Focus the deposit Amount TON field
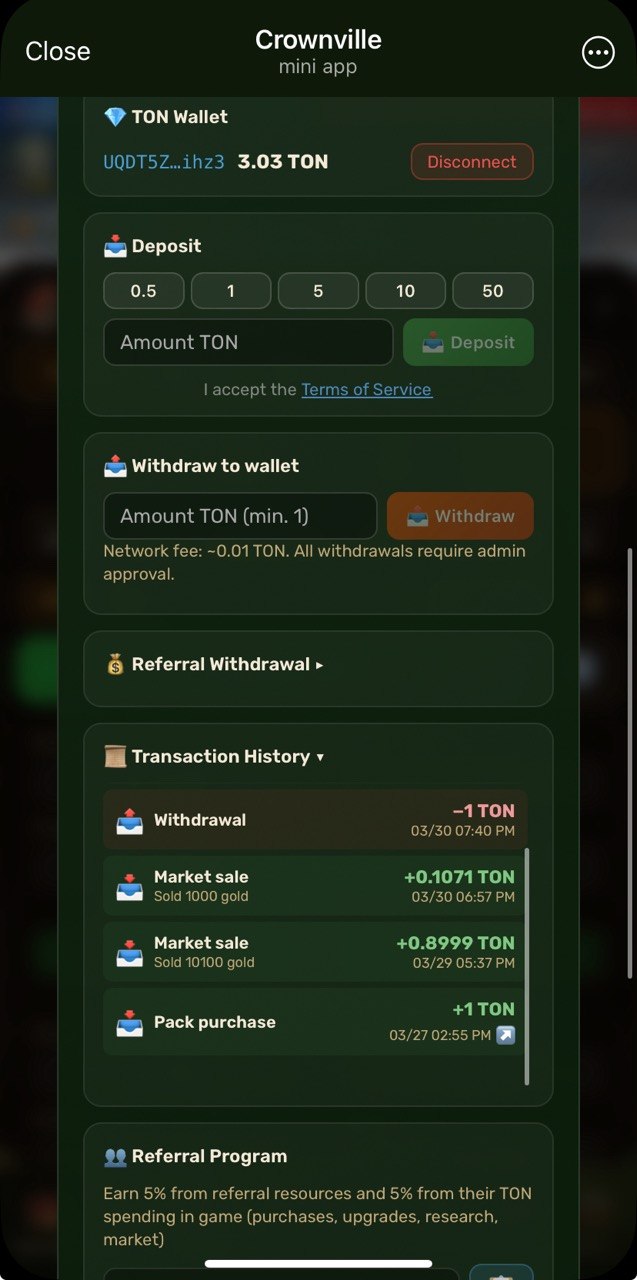The height and width of the screenshot is (1280, 637). (248, 342)
